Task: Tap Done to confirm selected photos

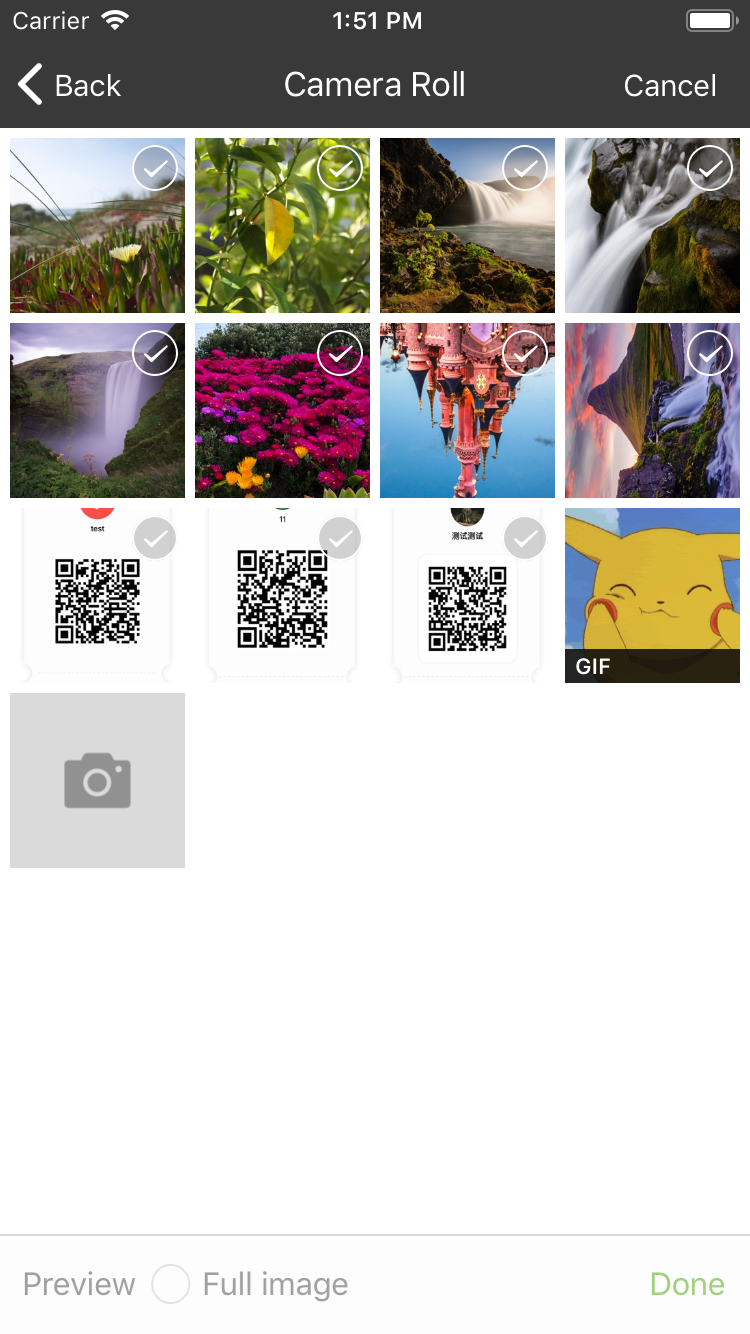Action: click(687, 1284)
